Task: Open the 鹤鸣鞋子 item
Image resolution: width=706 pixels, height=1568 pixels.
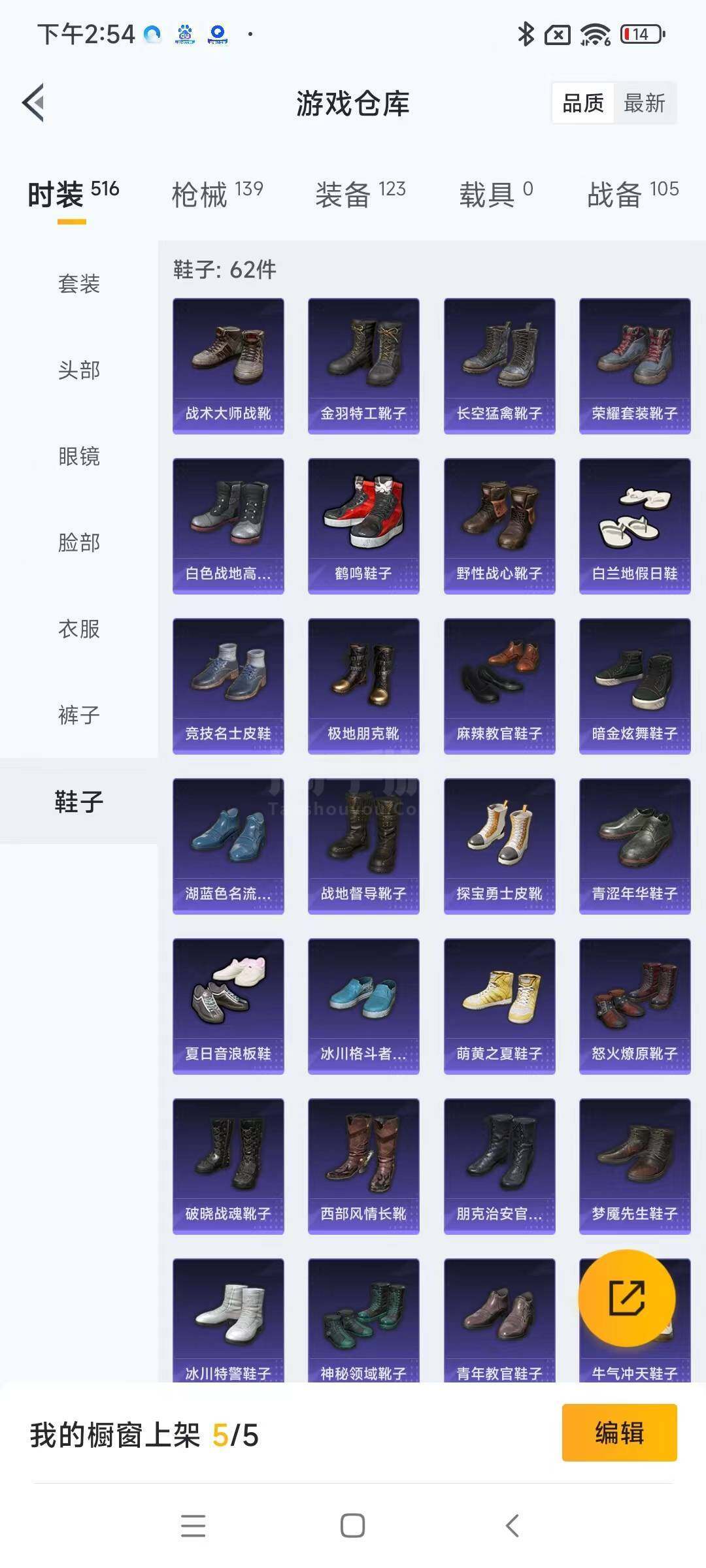Action: click(363, 526)
